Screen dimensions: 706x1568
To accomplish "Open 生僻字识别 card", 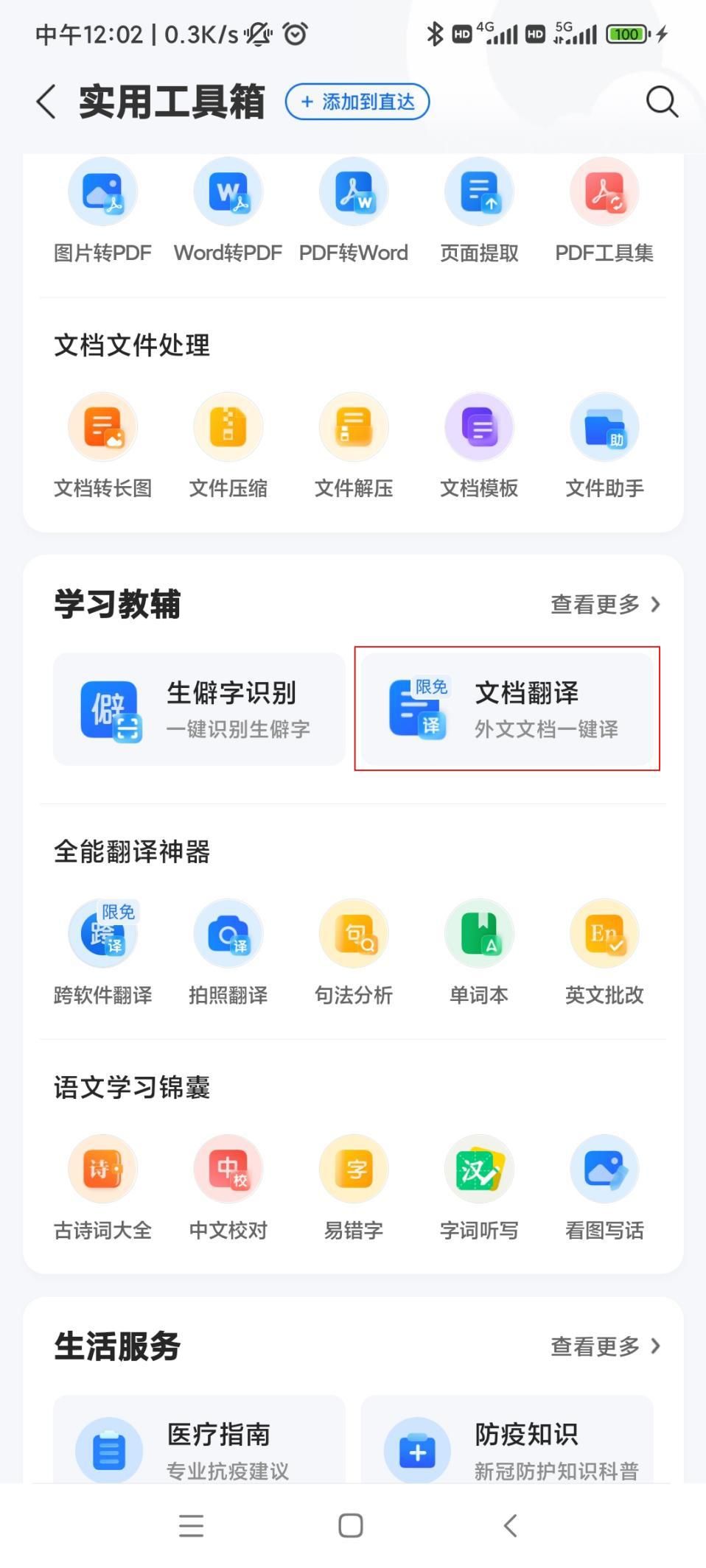I will coord(199,709).
